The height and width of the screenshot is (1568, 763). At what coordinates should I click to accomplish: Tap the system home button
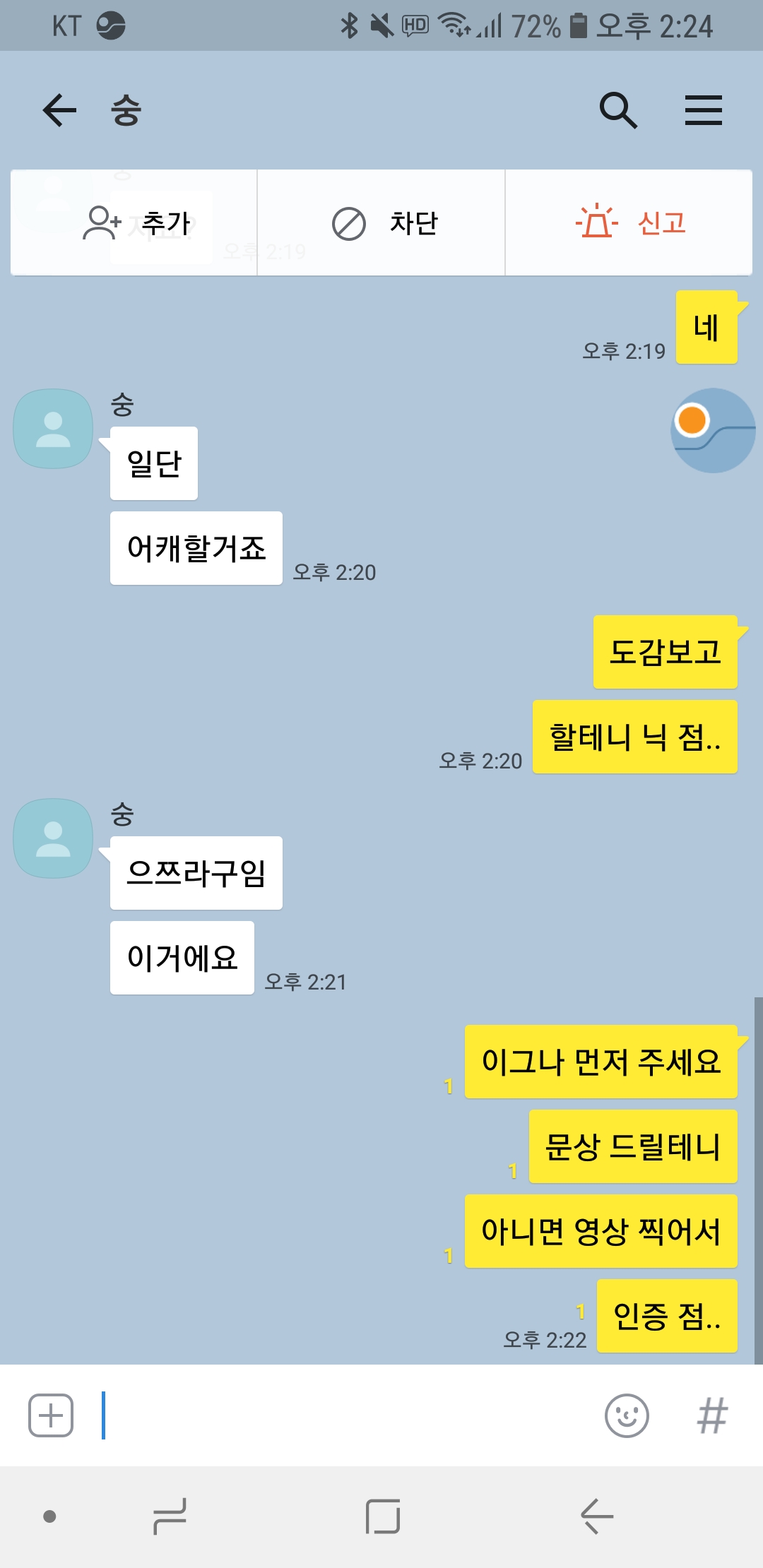383,1516
